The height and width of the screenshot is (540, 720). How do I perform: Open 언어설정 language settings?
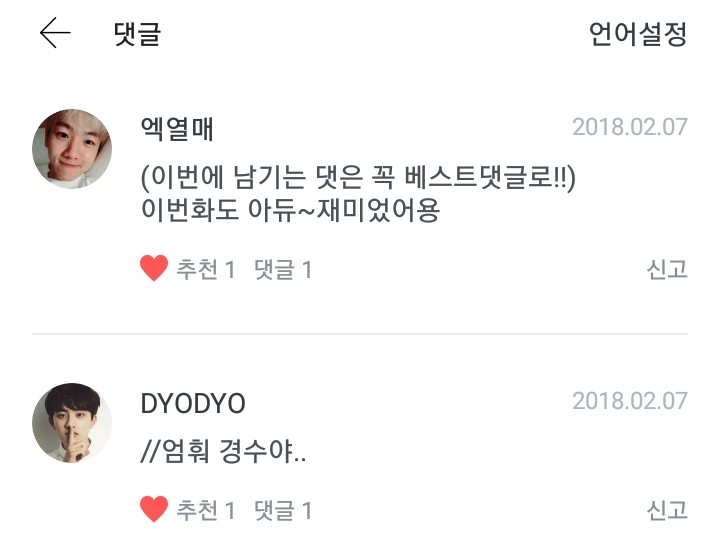(x=638, y=34)
